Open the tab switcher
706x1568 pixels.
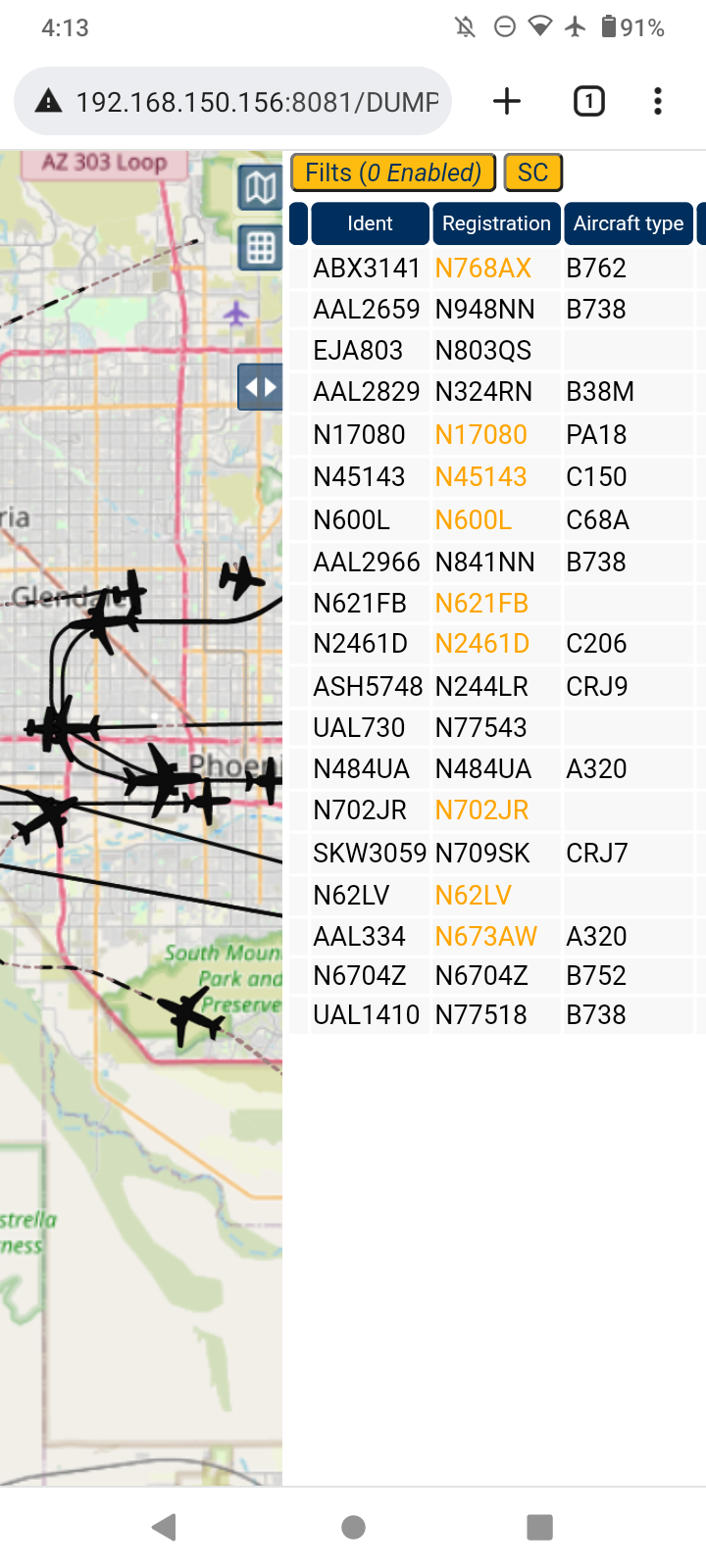(588, 101)
